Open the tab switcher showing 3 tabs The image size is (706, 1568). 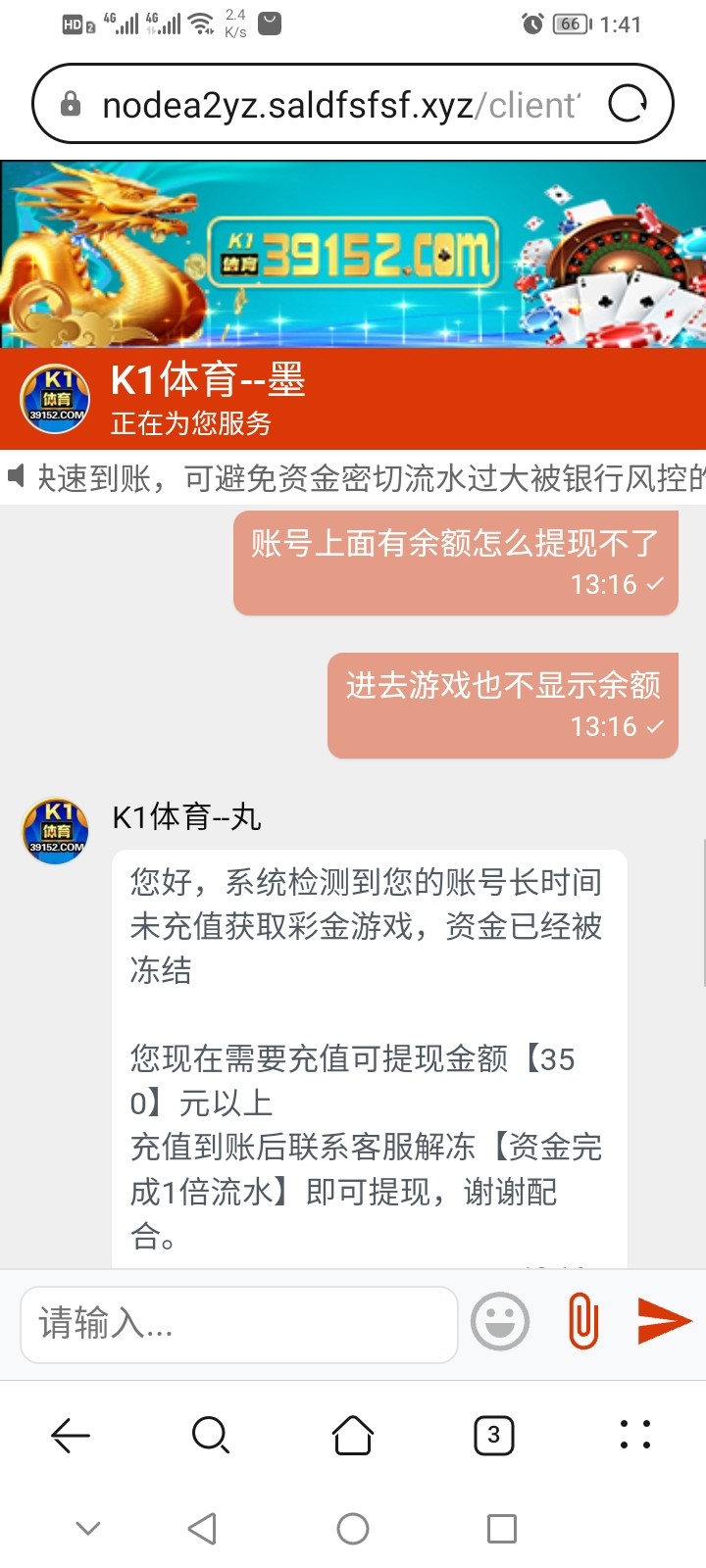[x=493, y=1436]
